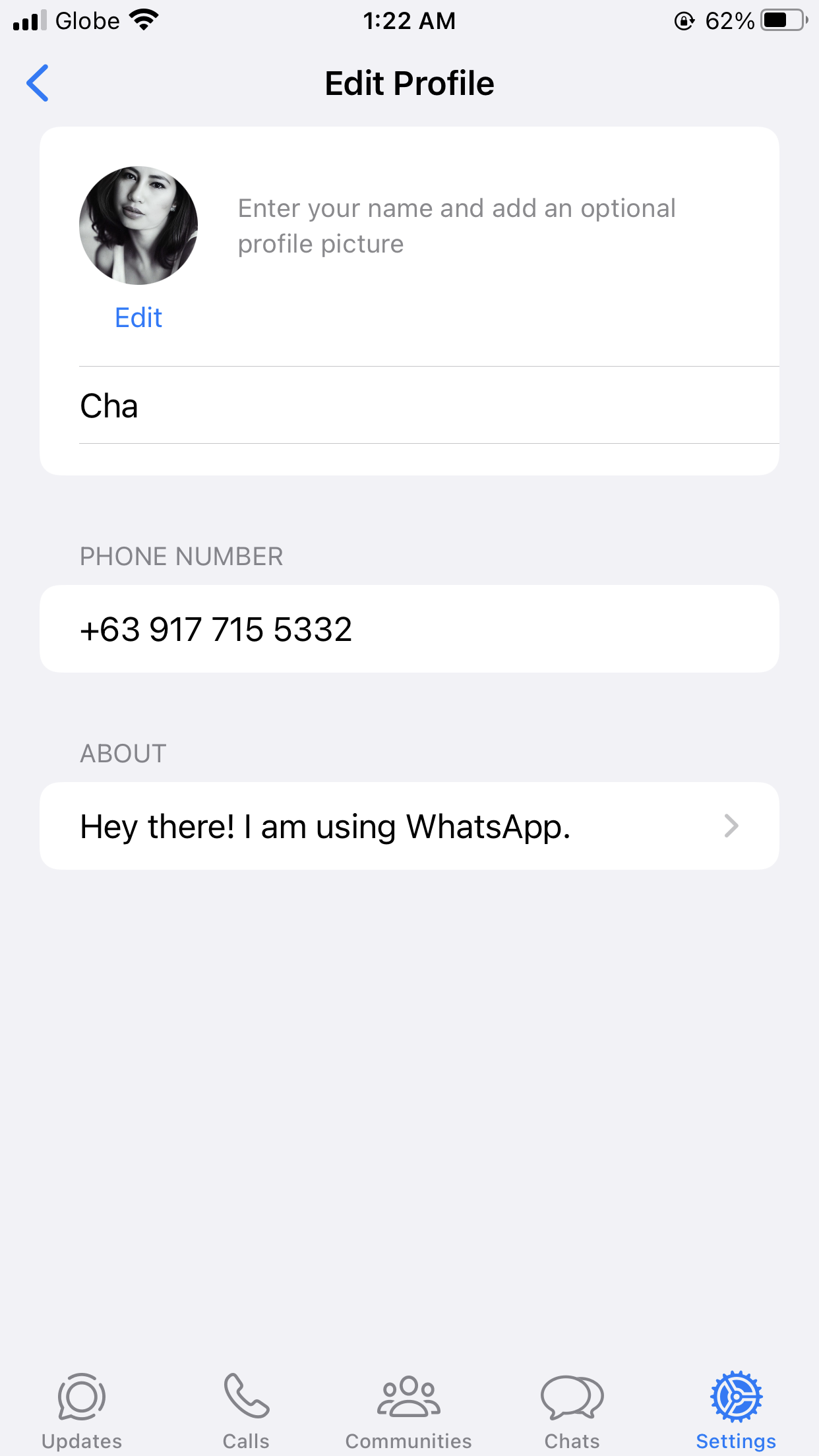Open the phone number row
Viewport: 819px width, 1456px height.
click(409, 629)
